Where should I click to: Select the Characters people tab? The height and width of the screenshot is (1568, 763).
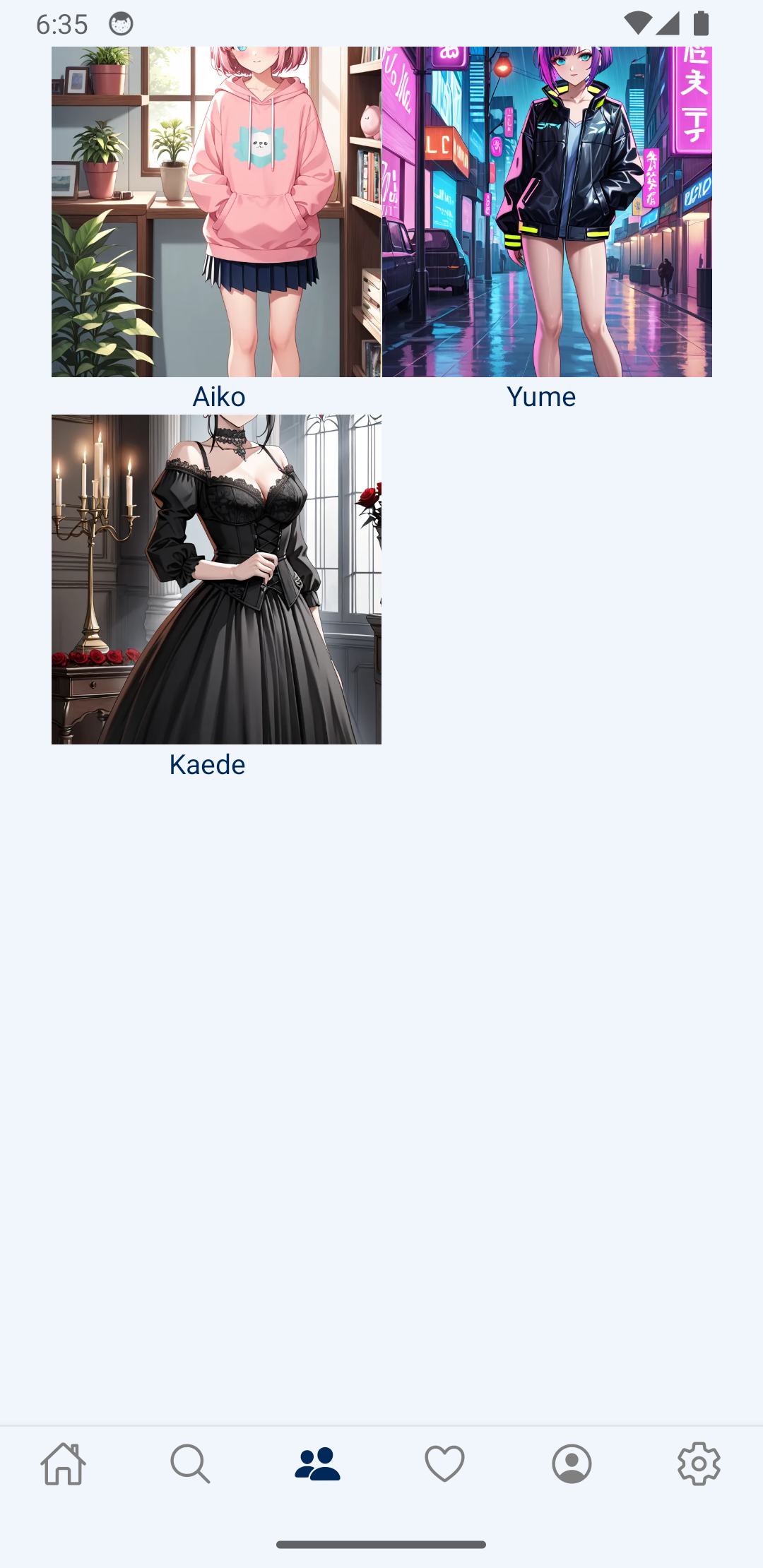(x=318, y=1463)
